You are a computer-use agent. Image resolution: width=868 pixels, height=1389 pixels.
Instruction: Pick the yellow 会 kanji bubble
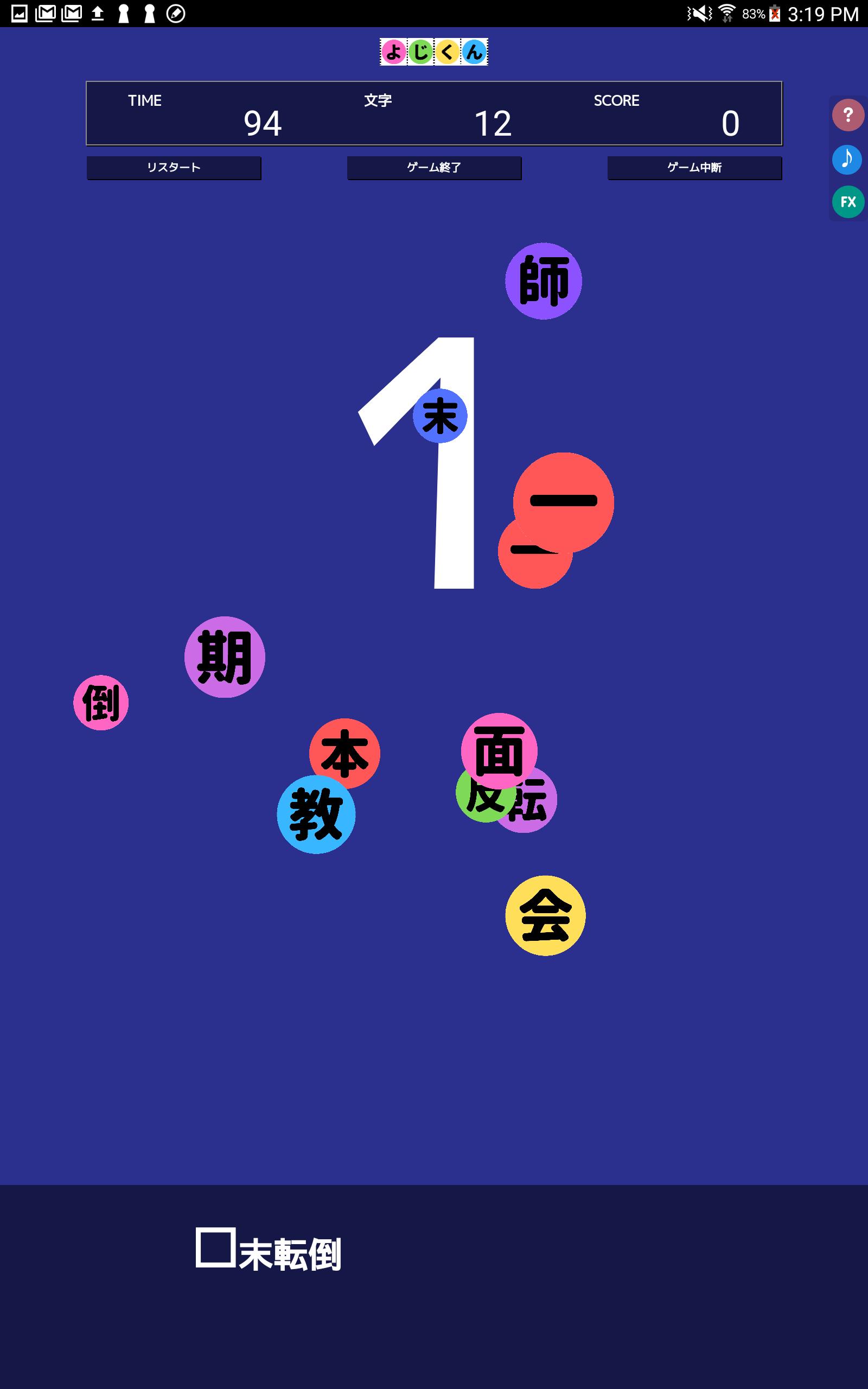click(545, 915)
